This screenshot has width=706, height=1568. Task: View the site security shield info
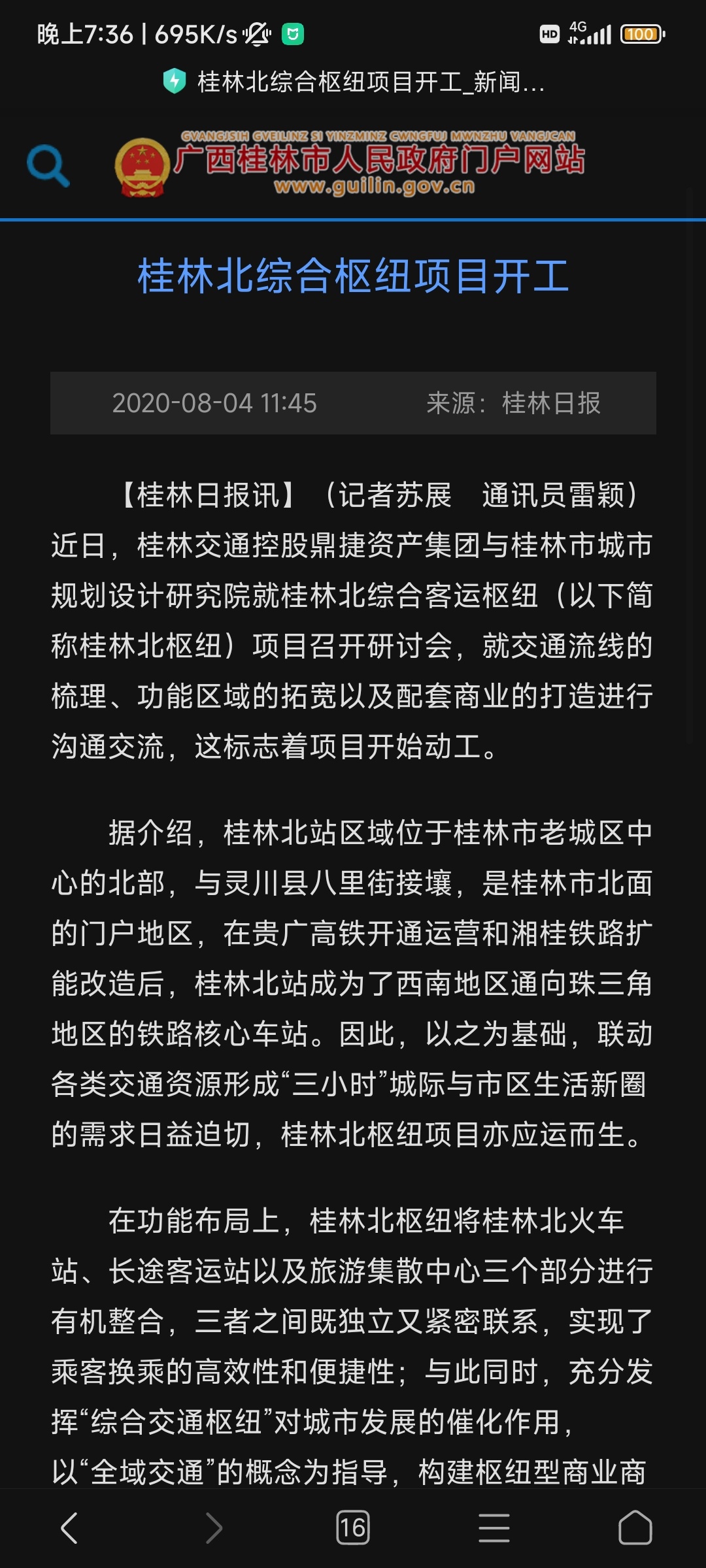[x=175, y=82]
